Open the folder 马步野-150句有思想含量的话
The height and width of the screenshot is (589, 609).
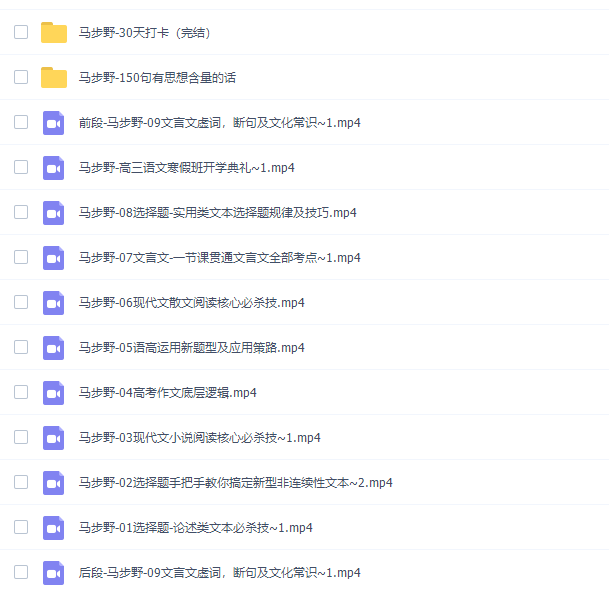click(157, 78)
